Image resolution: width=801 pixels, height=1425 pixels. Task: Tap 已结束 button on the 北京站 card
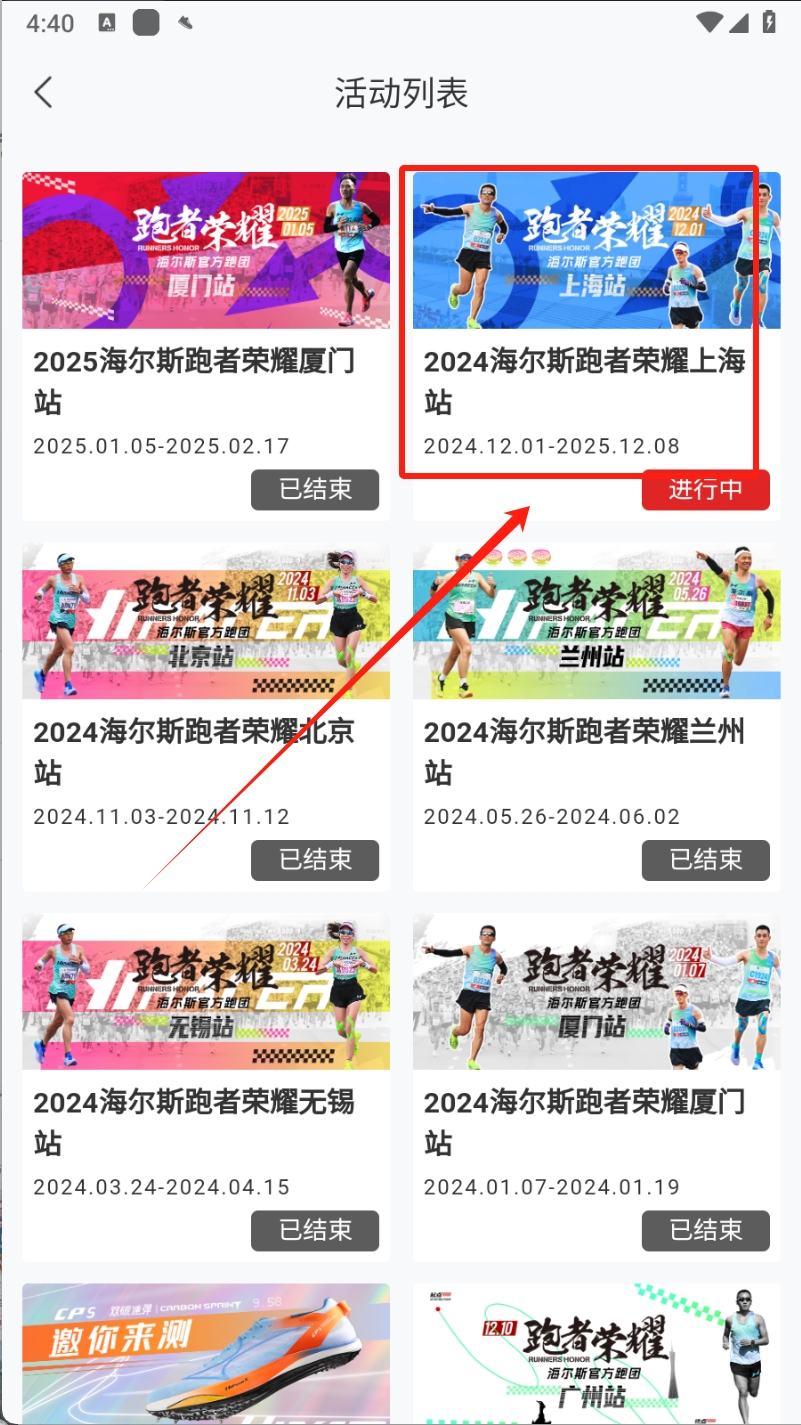pyautogui.click(x=315, y=860)
